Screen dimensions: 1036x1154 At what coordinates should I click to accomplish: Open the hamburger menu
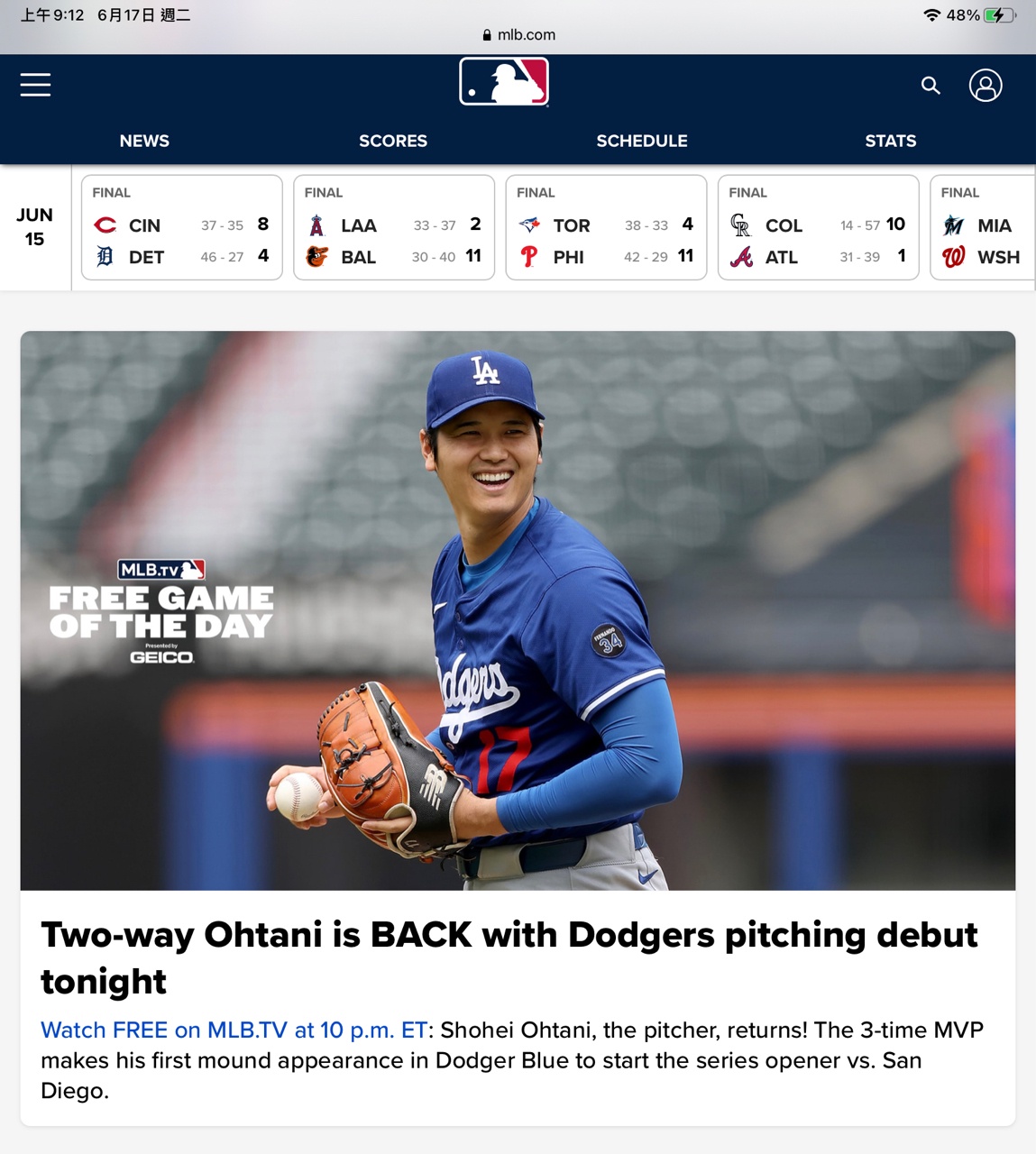coord(35,85)
